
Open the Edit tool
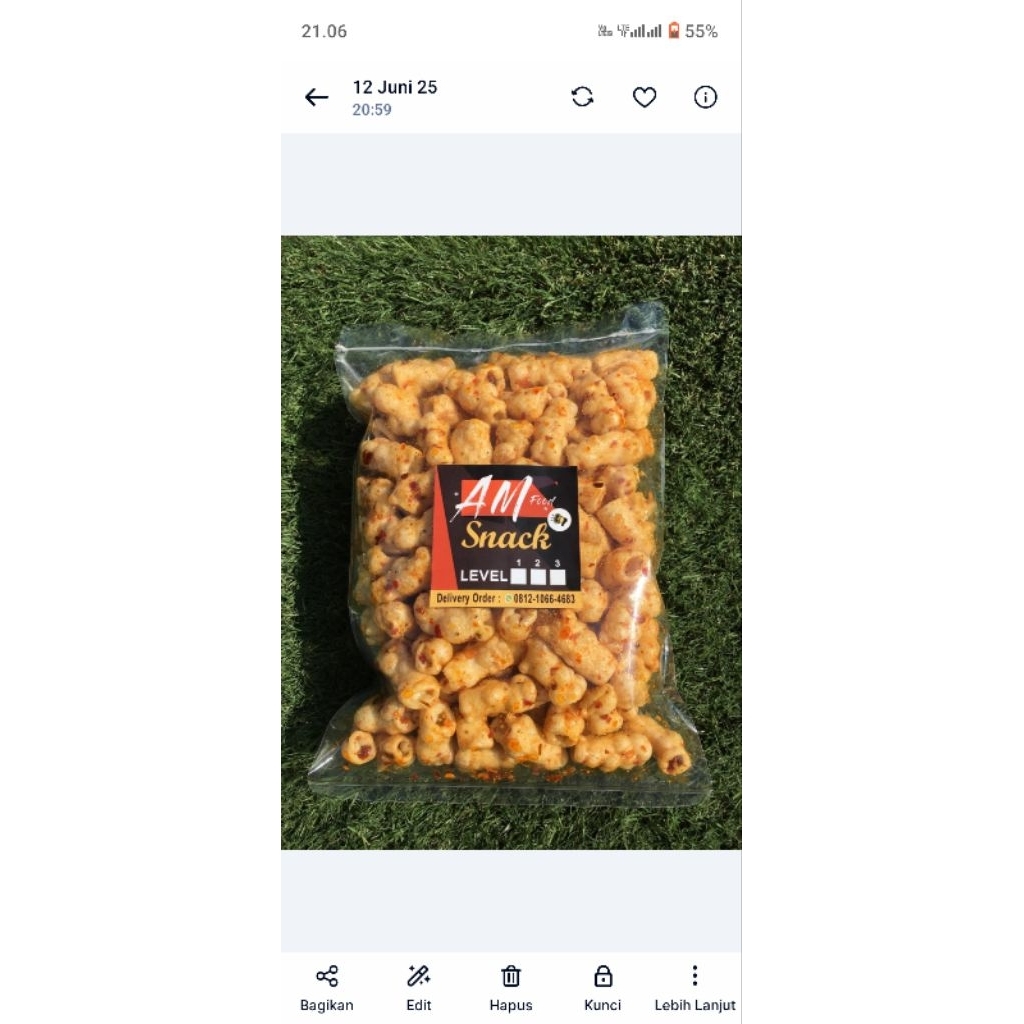click(x=419, y=988)
